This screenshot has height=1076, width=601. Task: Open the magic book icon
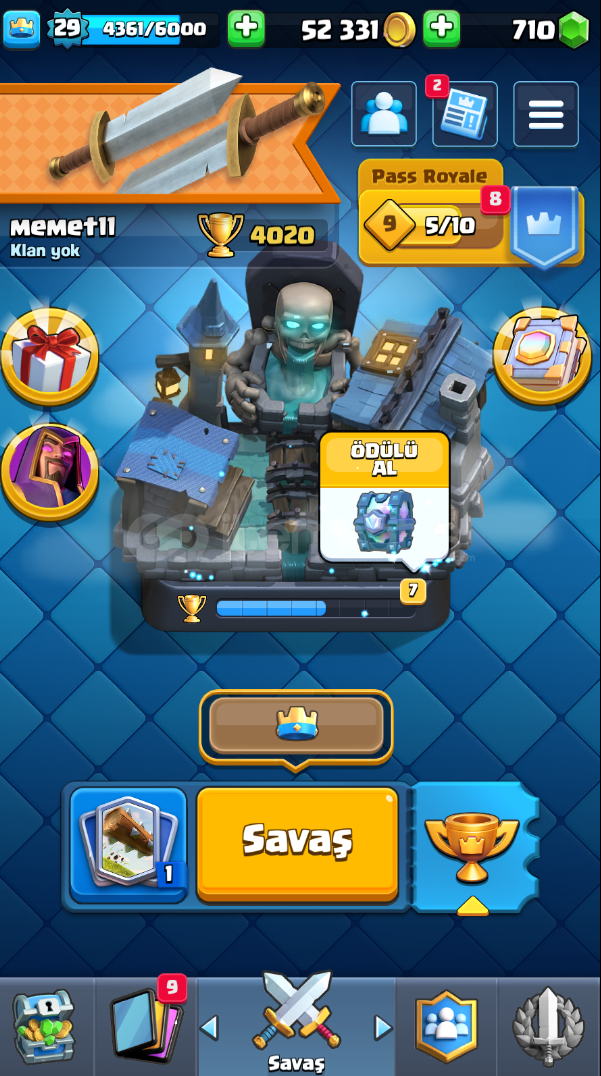(x=542, y=354)
